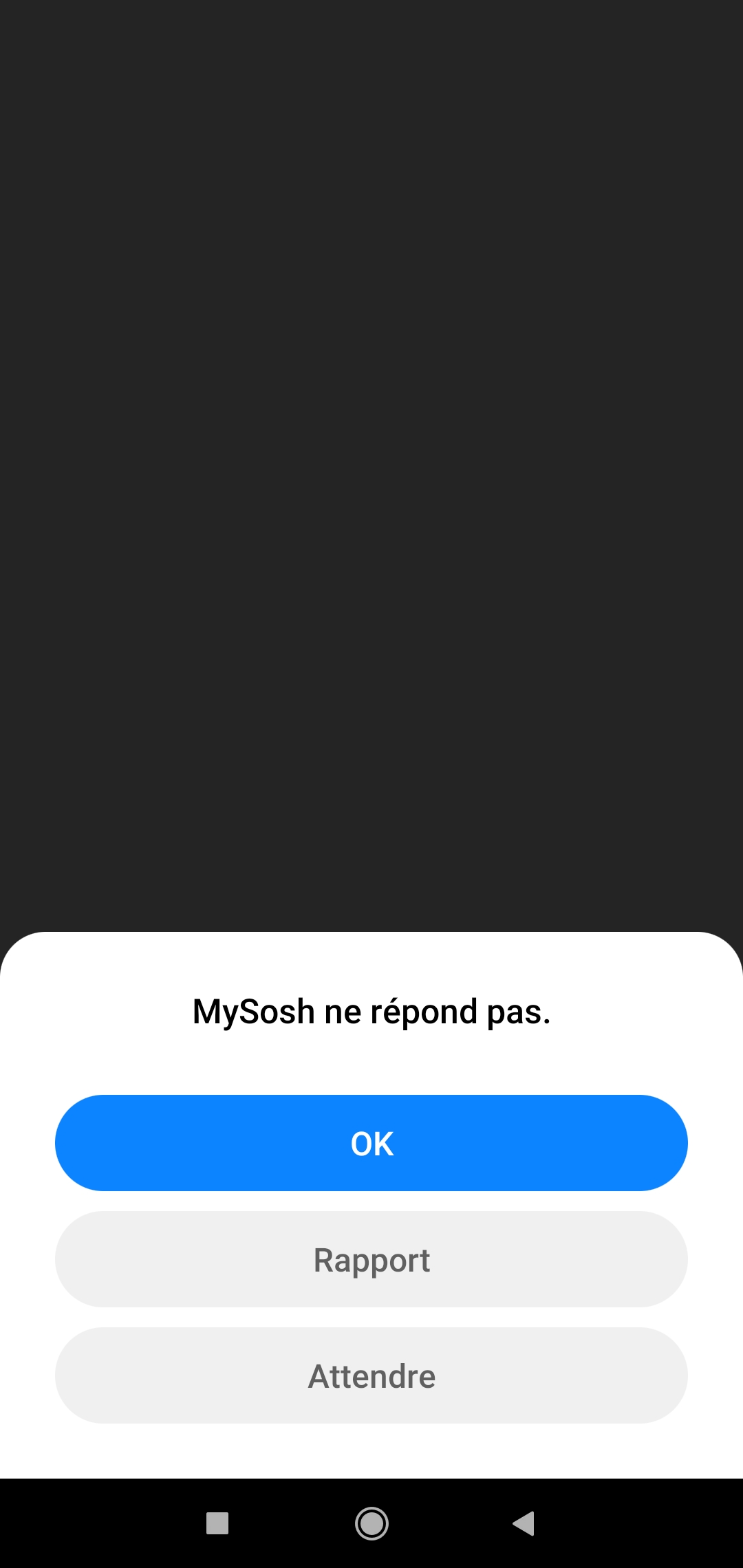
Task: Tap Attendre to keep waiting for MySosh
Action: coord(371,1375)
